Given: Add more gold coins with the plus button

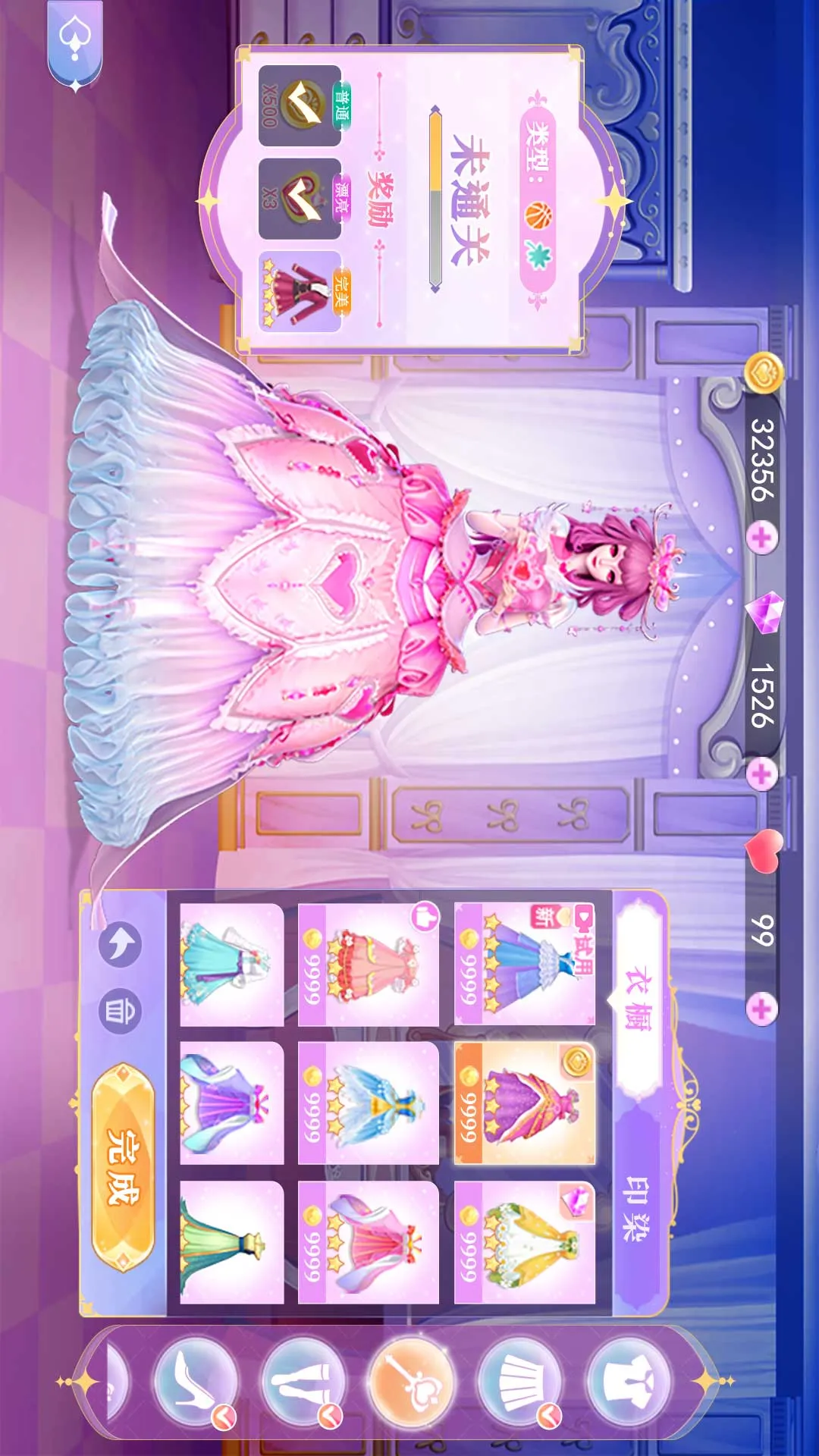Looking at the screenshot, I should coord(761,538).
